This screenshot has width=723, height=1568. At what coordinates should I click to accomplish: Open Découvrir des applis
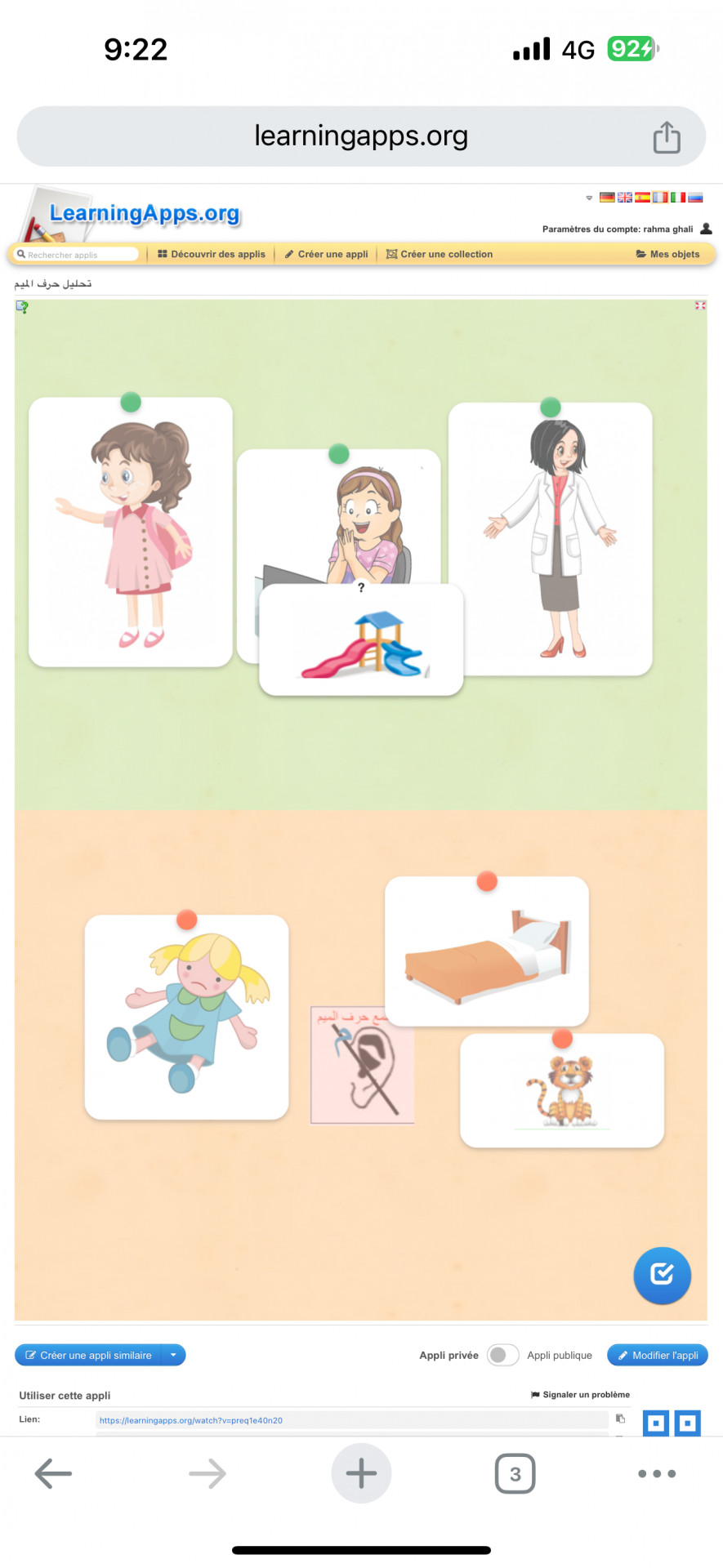(212, 254)
